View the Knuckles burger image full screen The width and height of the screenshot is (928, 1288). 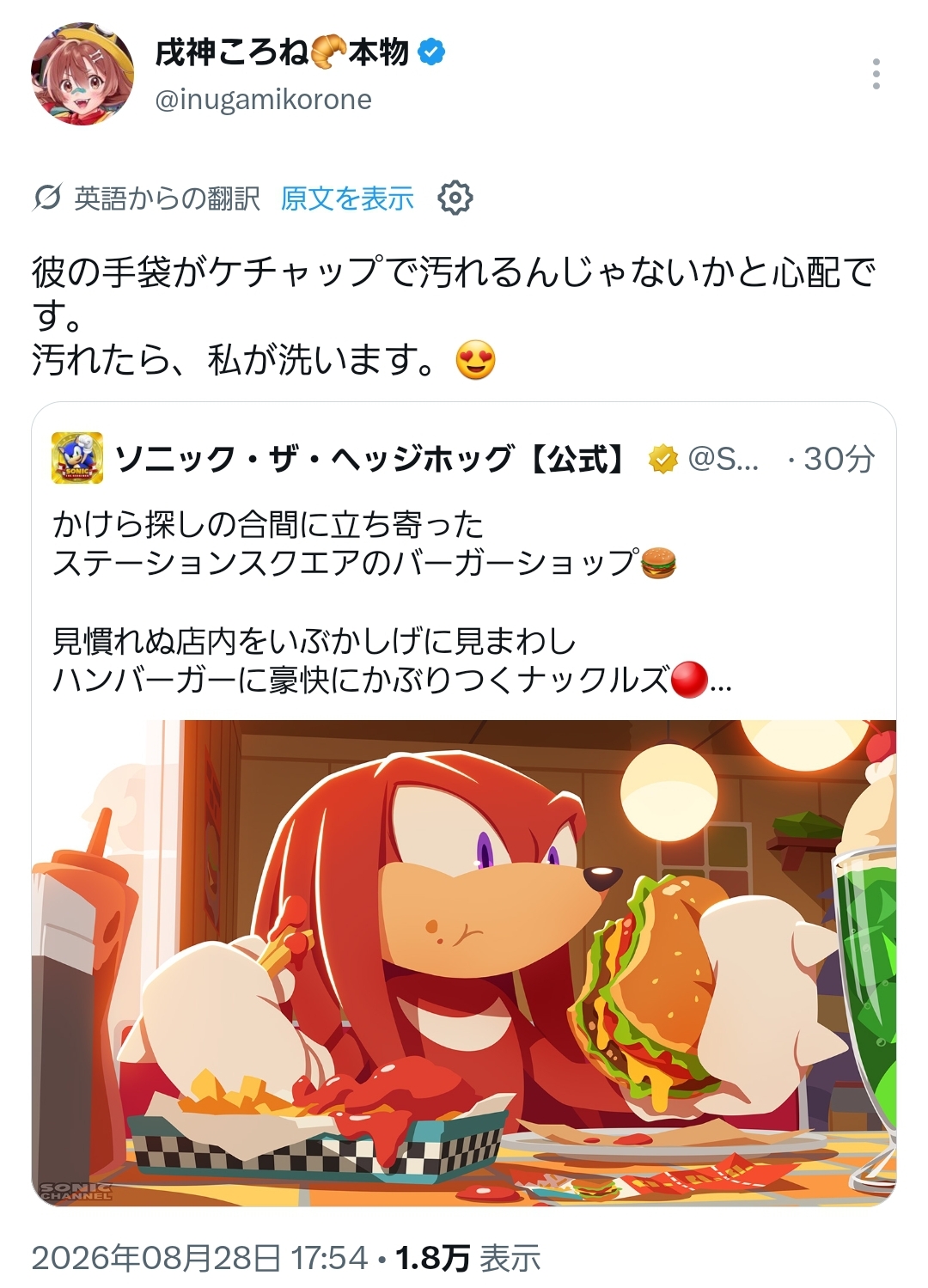tap(464, 963)
